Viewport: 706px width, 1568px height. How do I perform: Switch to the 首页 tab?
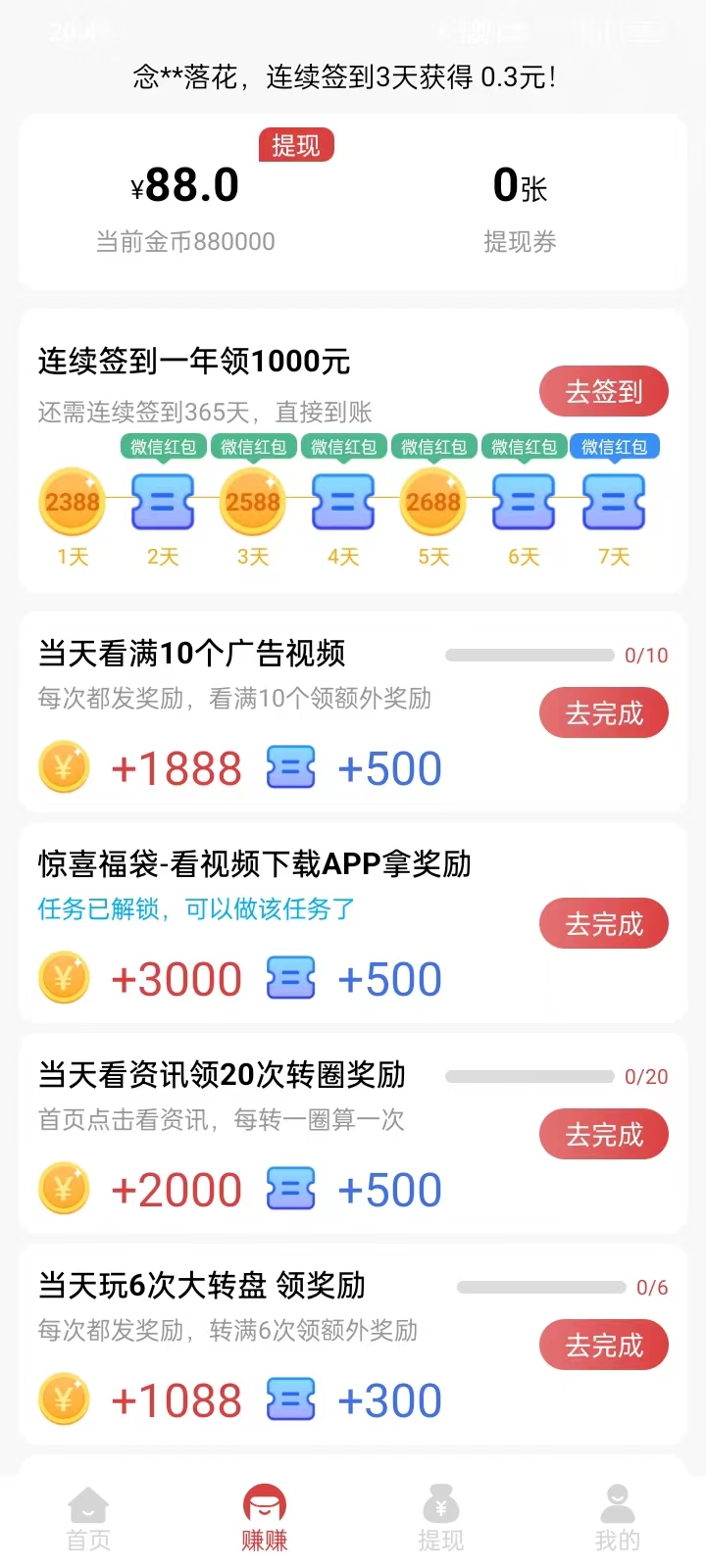(88, 1519)
